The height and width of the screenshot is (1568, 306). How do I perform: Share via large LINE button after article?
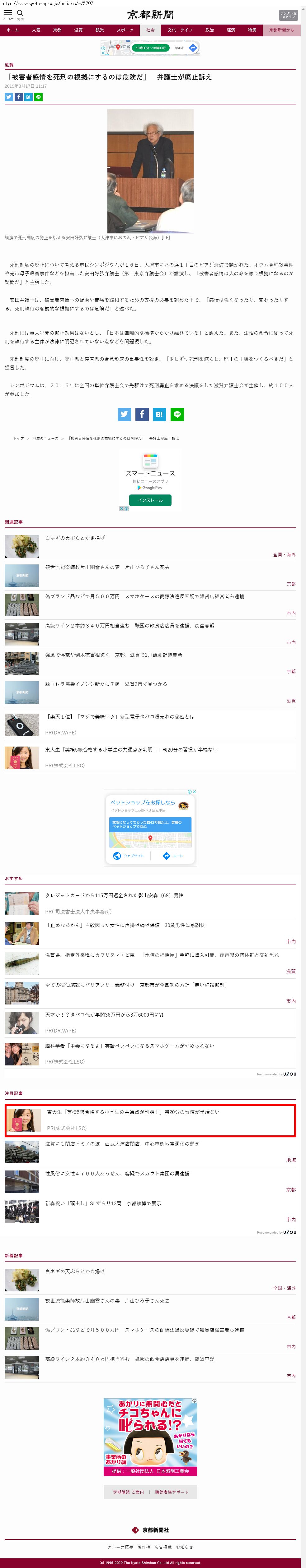pyautogui.click(x=177, y=415)
